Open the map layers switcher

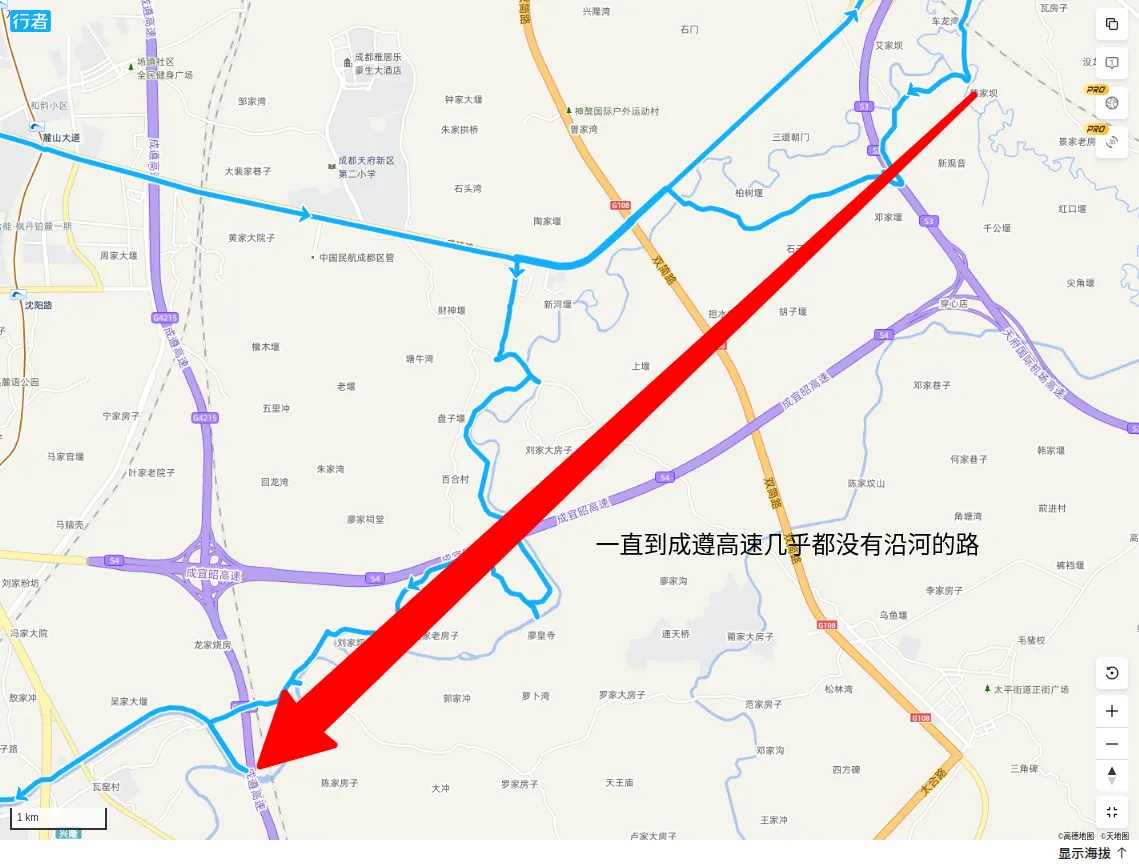point(1112,24)
